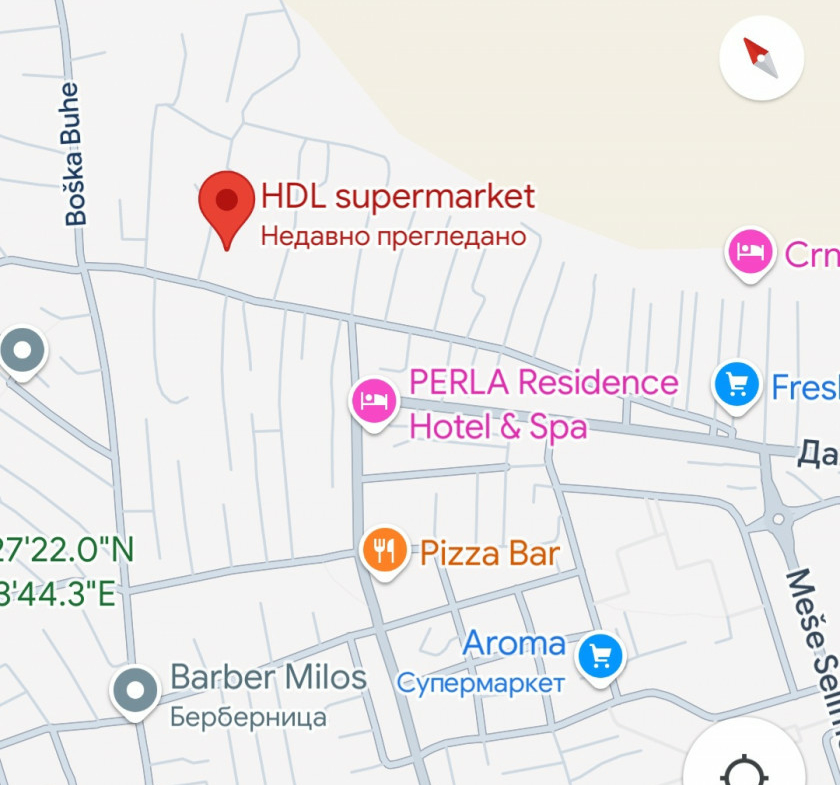Open the Crn hotel marker
The image size is (840, 785).
[750, 251]
